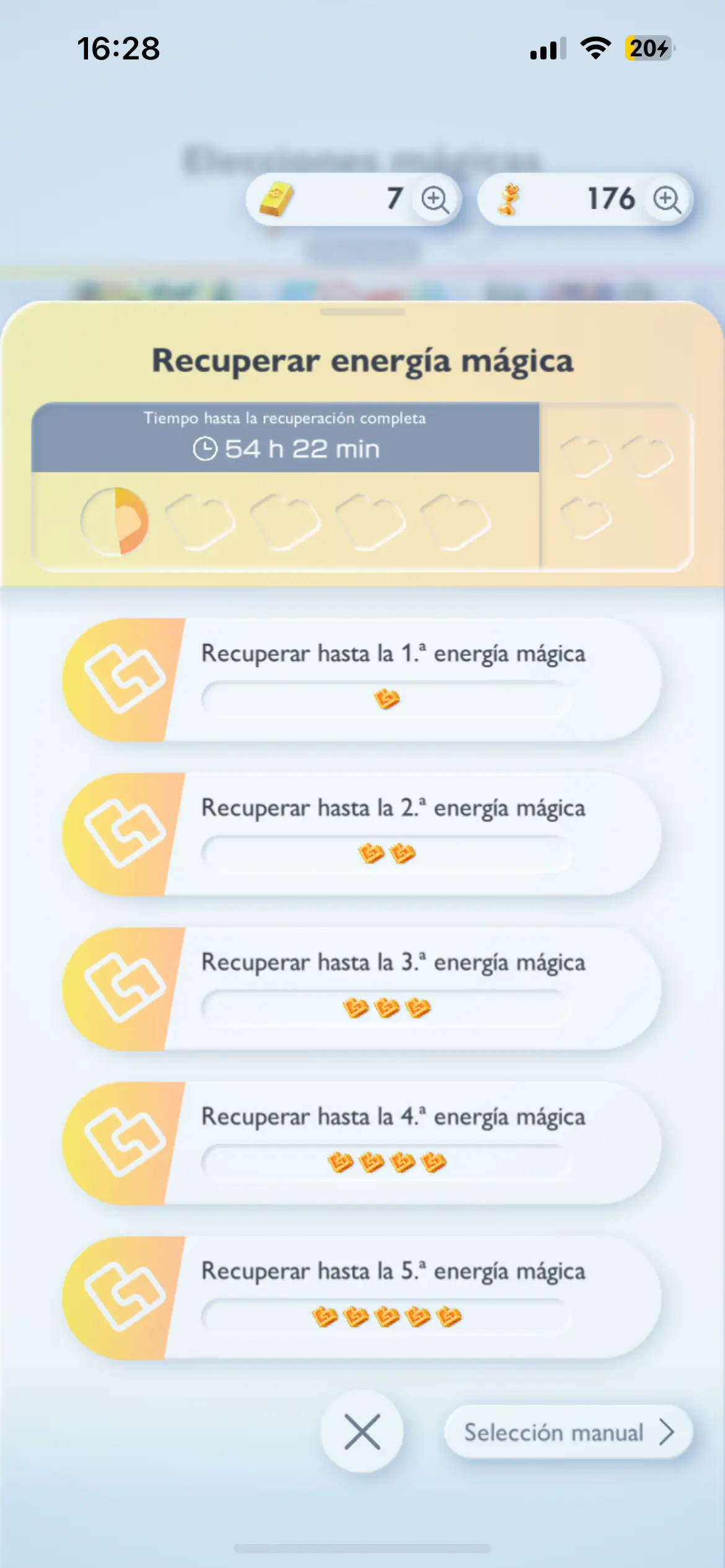725x1568 pixels.
Task: Select Recuperar hasta la 1.ª energía mágica
Action: click(362, 679)
